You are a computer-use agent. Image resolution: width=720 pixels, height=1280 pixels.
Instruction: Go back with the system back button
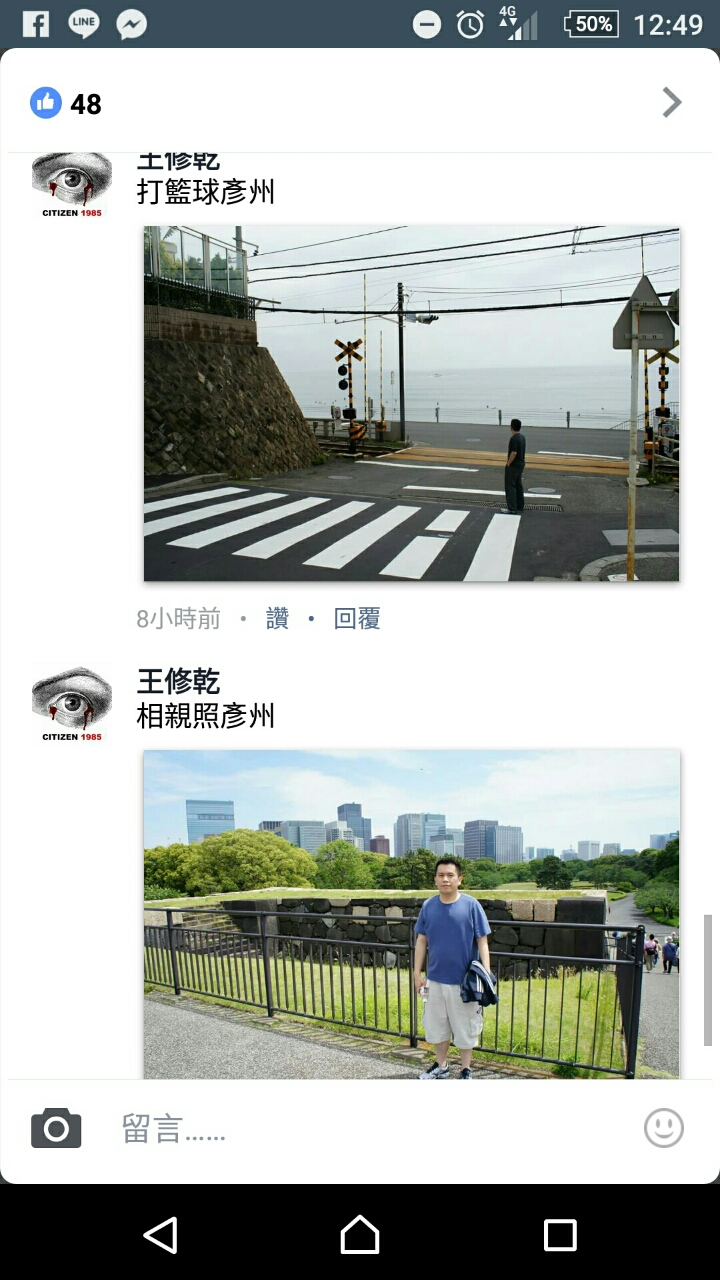tap(160, 1235)
